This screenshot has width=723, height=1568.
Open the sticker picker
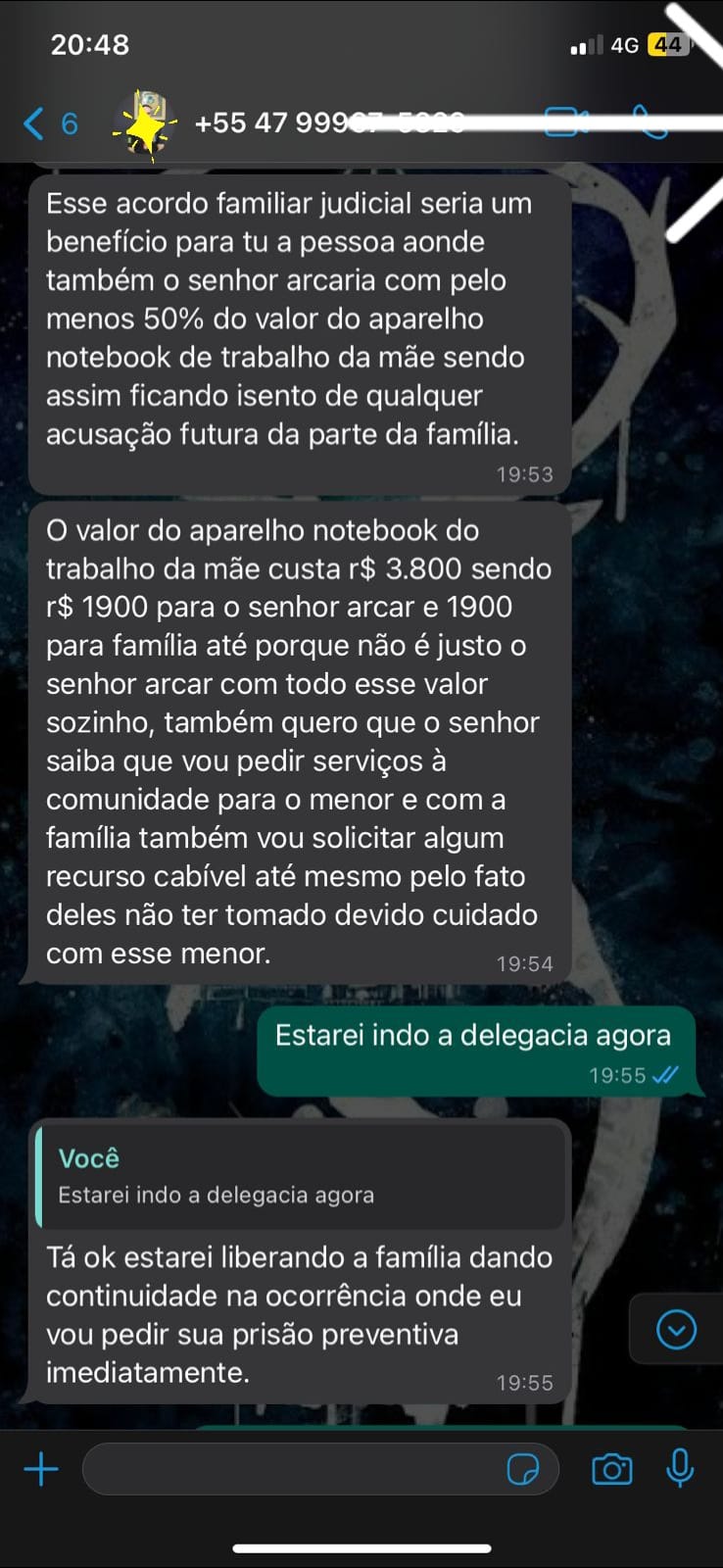pos(523,1470)
